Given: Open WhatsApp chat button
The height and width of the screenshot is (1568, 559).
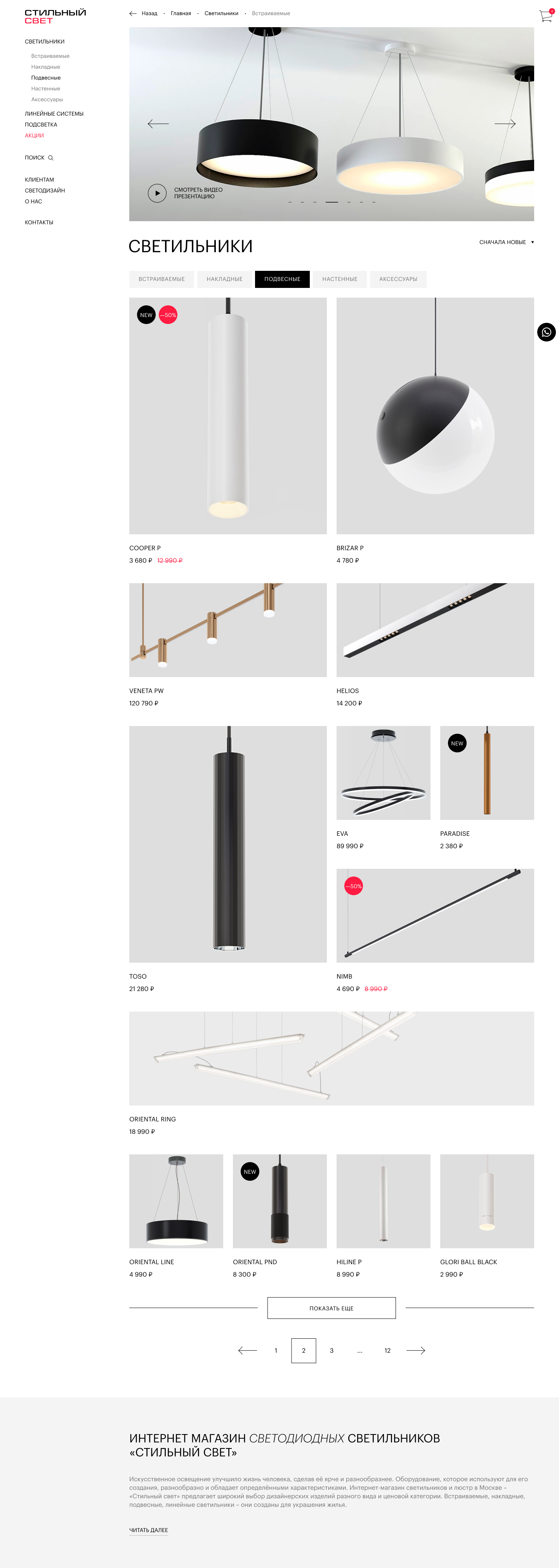Looking at the screenshot, I should pos(546,332).
